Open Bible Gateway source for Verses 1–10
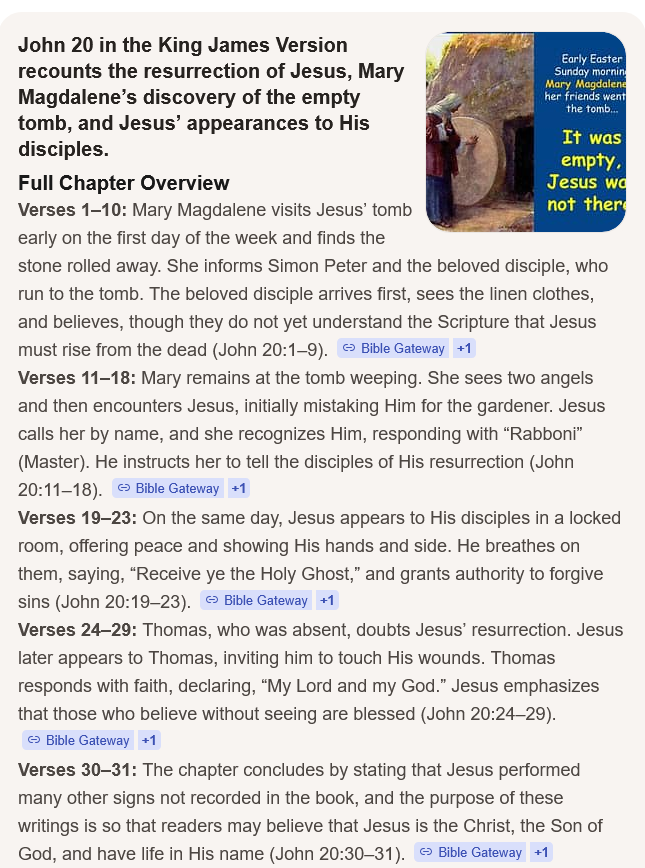Screen dimensions: 645x868 point(393,348)
